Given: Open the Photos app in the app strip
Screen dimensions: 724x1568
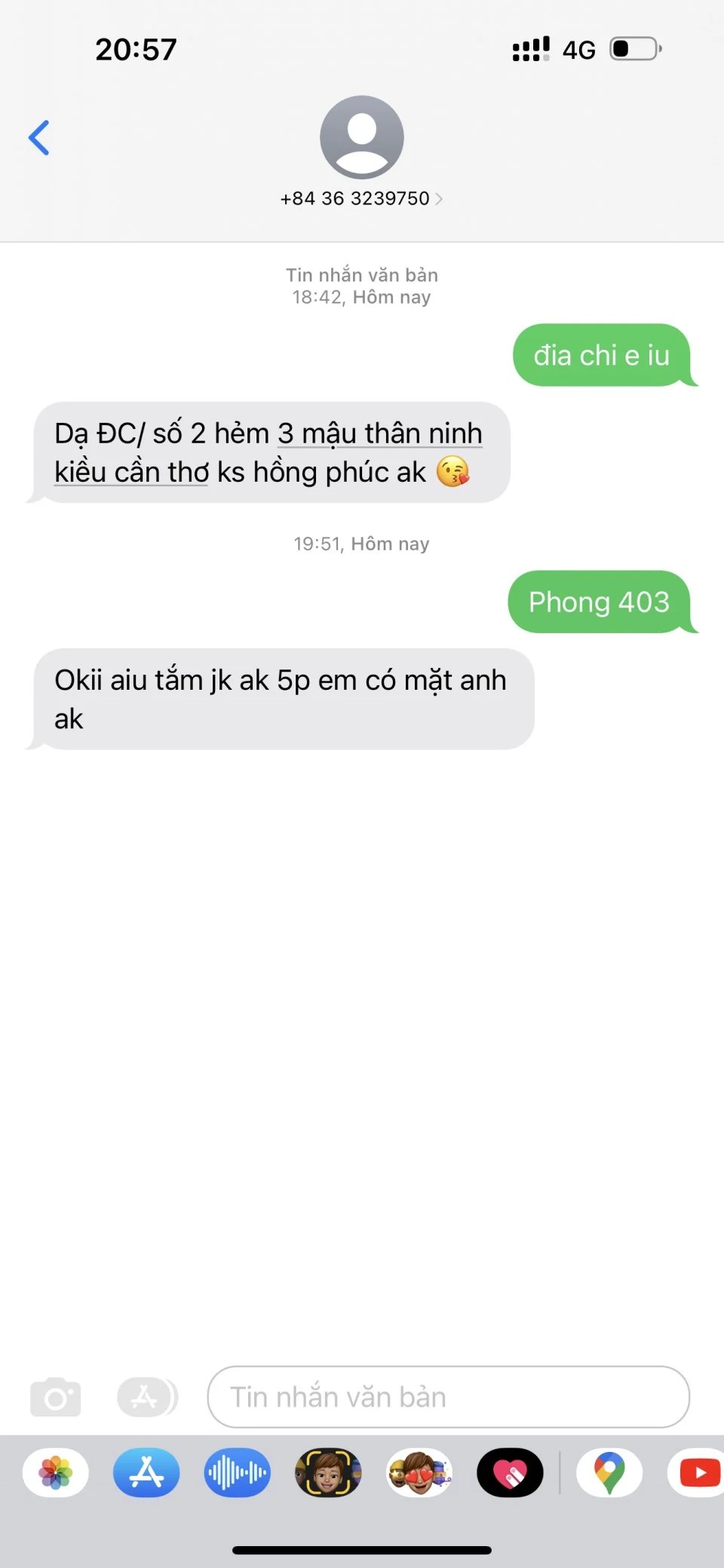Looking at the screenshot, I should (56, 1472).
